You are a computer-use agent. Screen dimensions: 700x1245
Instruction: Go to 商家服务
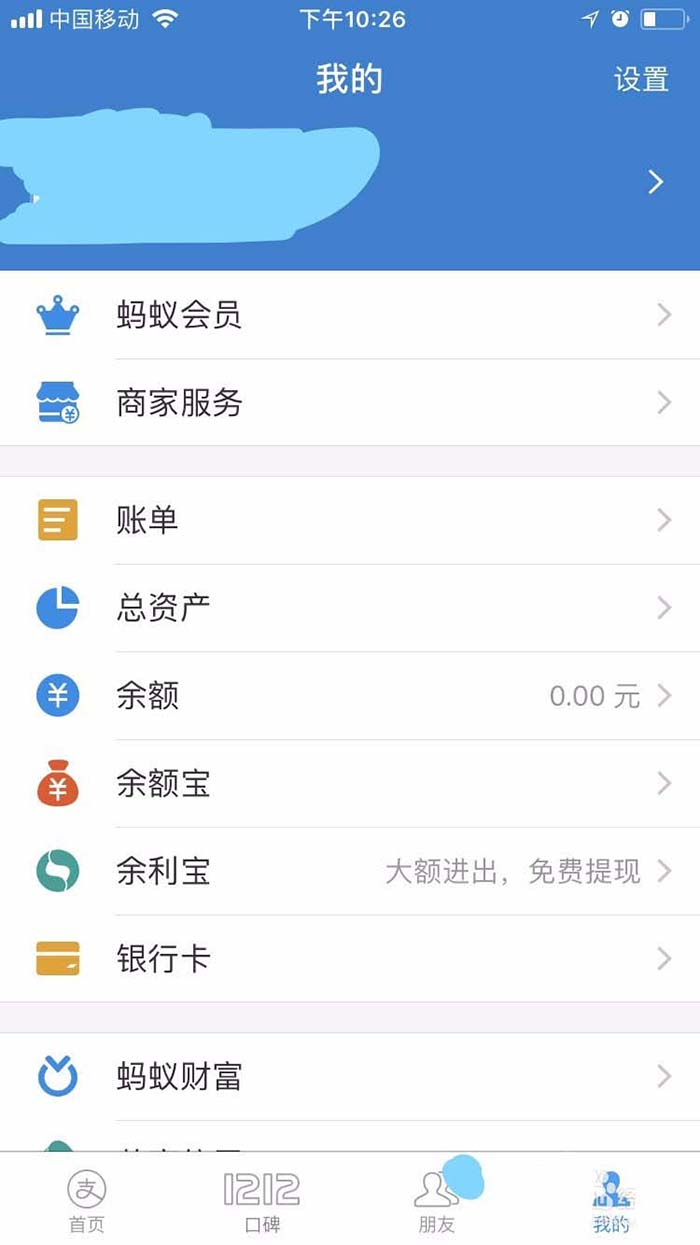[350, 403]
